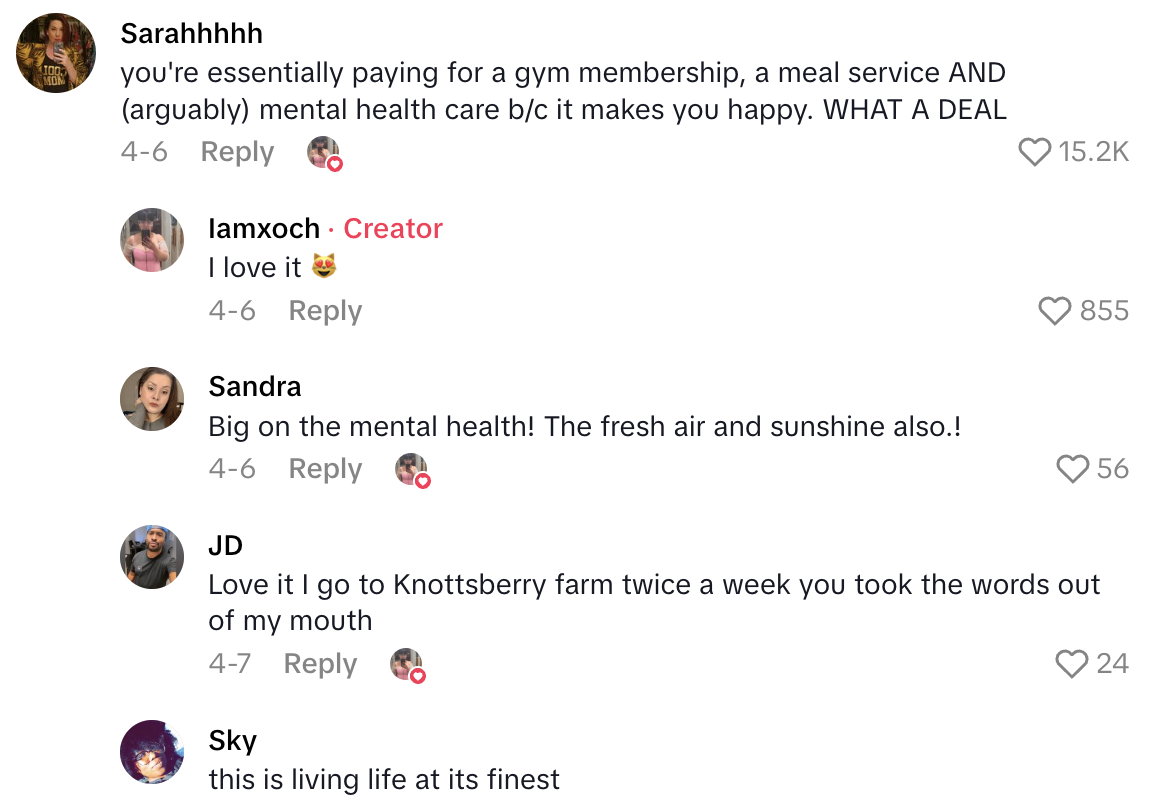Open Sky's profile avatar

click(152, 751)
